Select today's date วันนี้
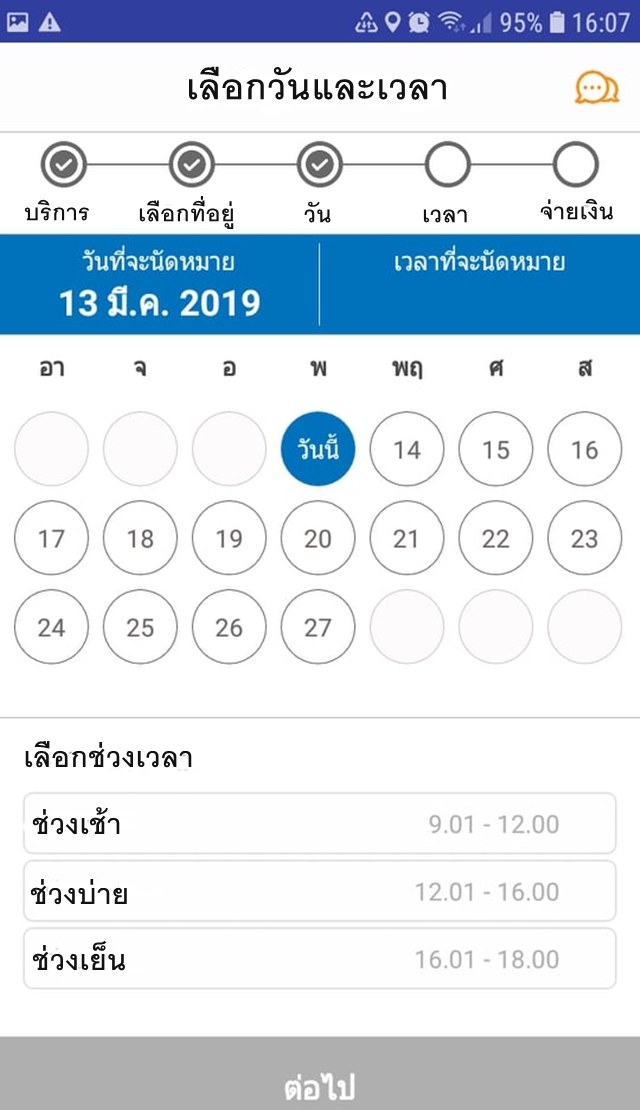 point(318,449)
